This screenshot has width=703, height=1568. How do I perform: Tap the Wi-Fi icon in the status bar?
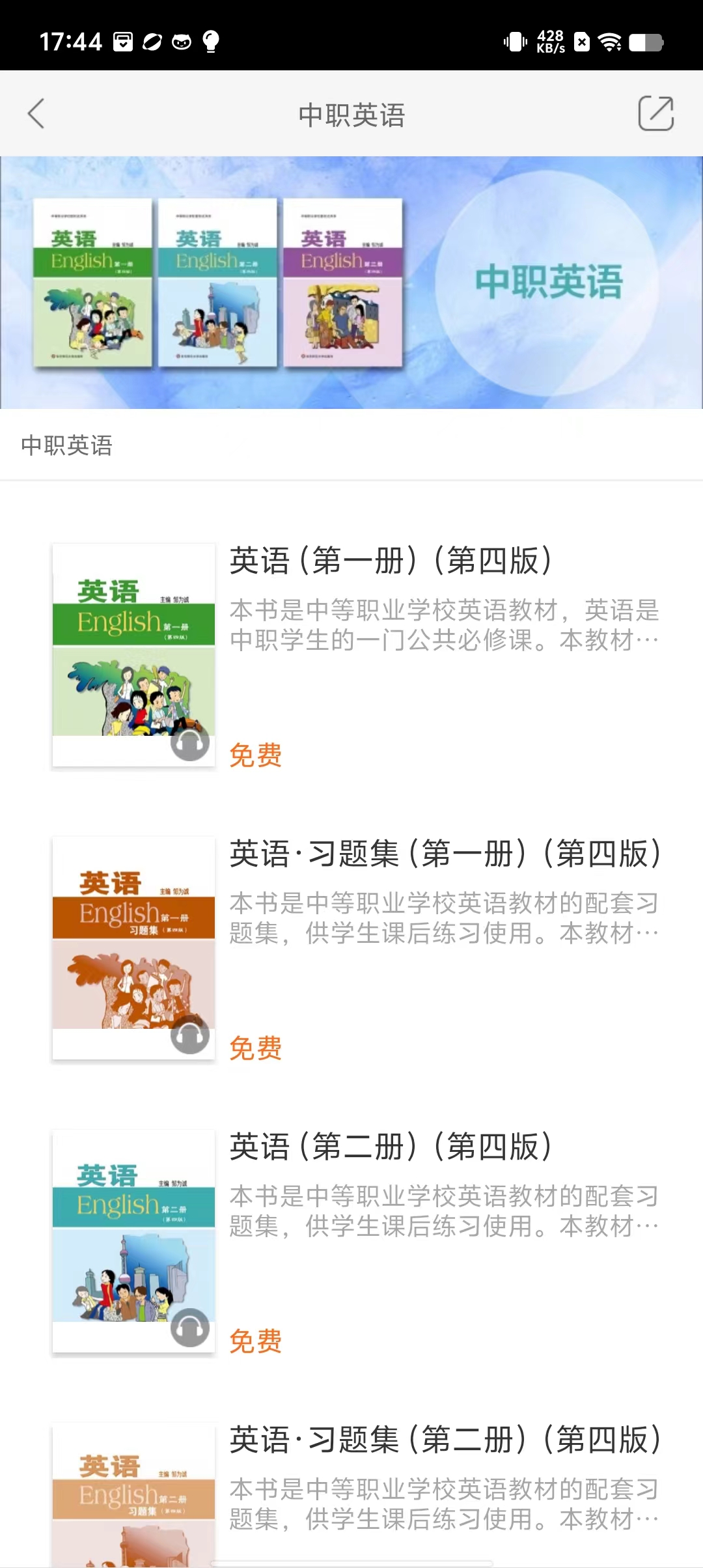[611, 41]
